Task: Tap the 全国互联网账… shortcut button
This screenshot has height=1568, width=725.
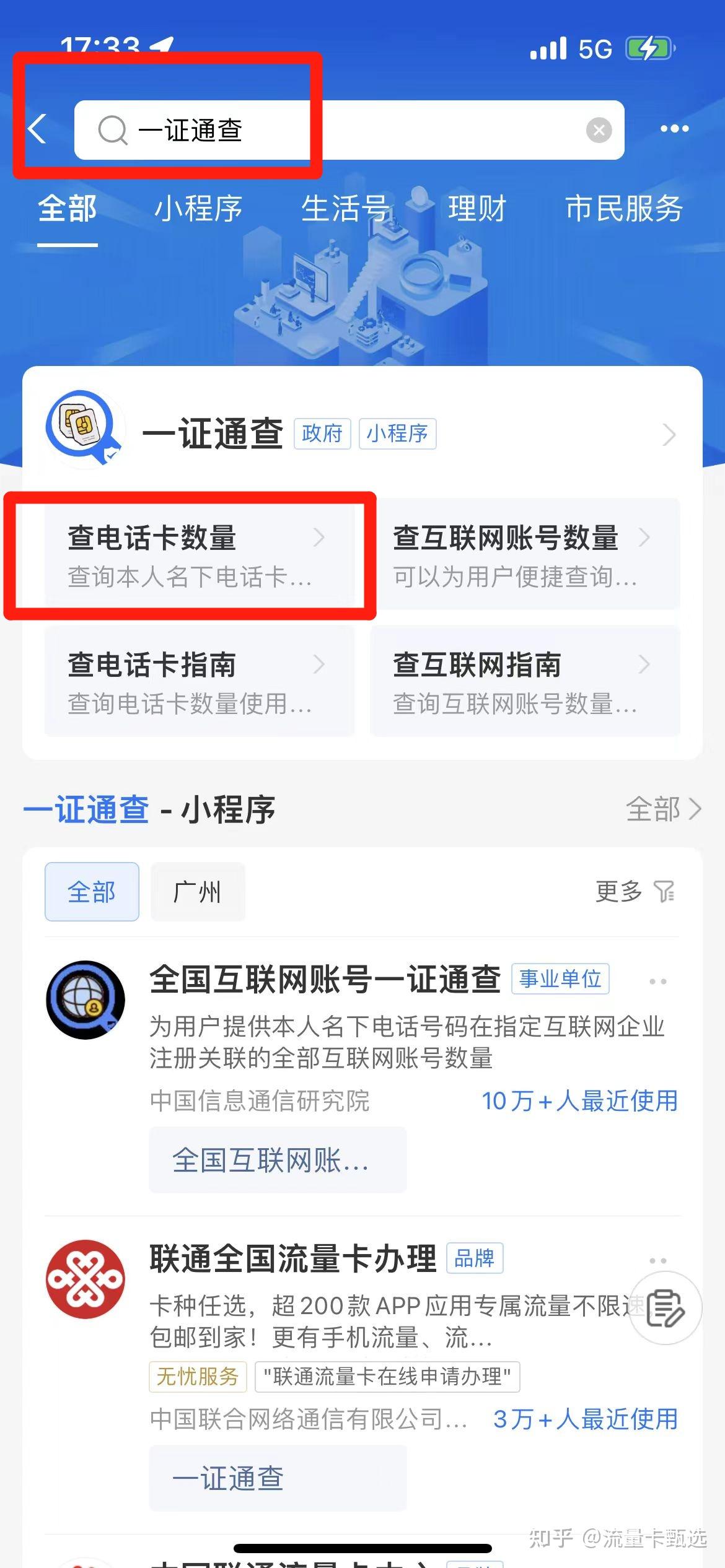Action: [278, 1160]
